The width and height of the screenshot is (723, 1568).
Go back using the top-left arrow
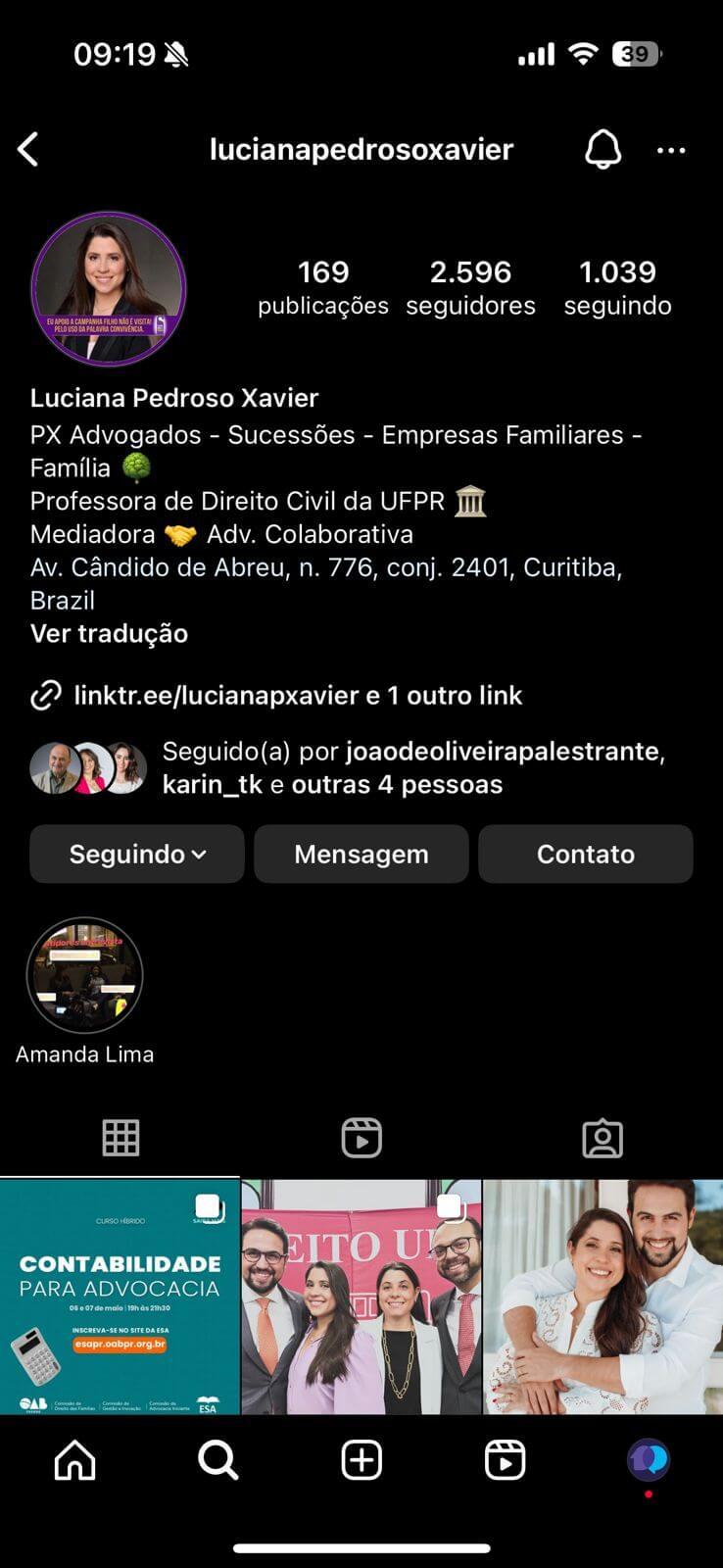click(x=28, y=150)
